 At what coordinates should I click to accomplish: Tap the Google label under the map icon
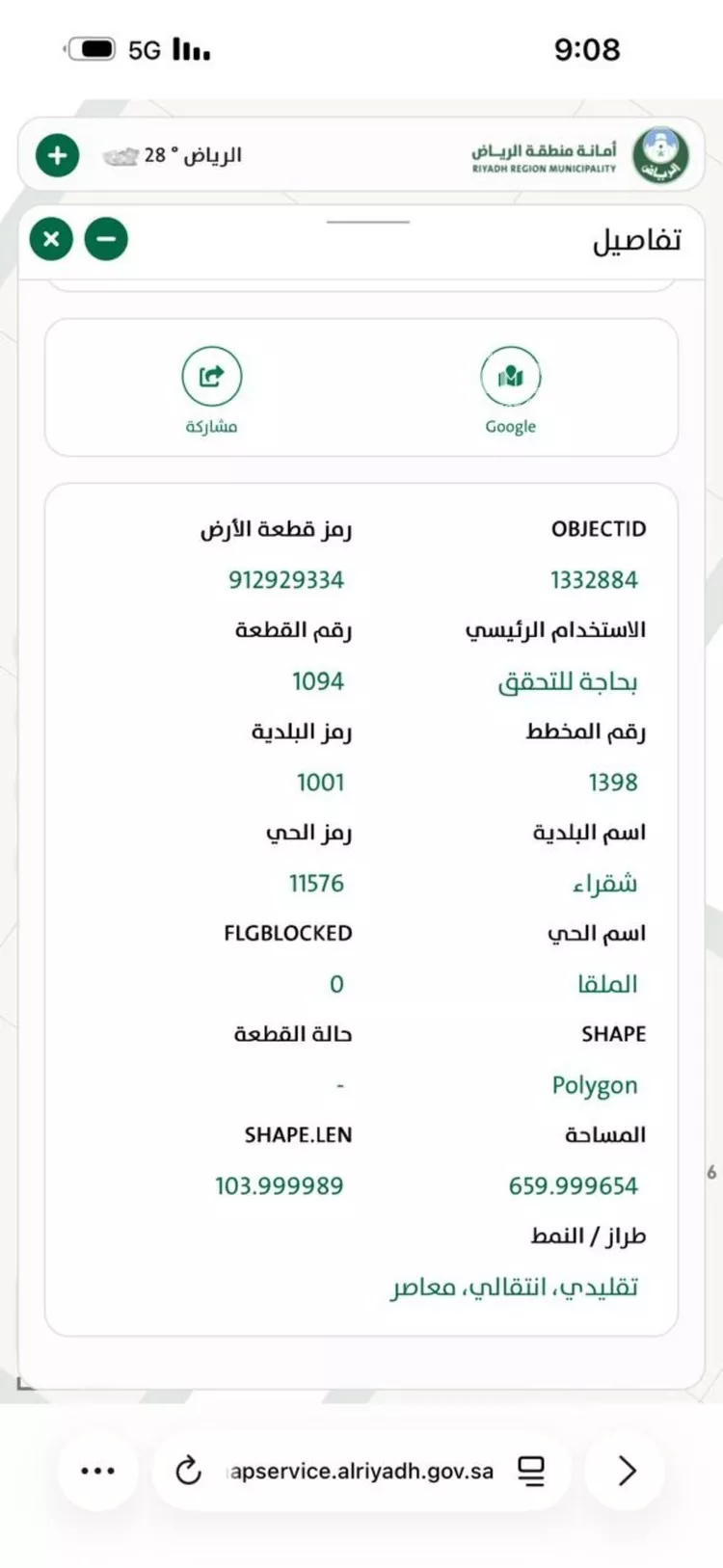pos(510,425)
